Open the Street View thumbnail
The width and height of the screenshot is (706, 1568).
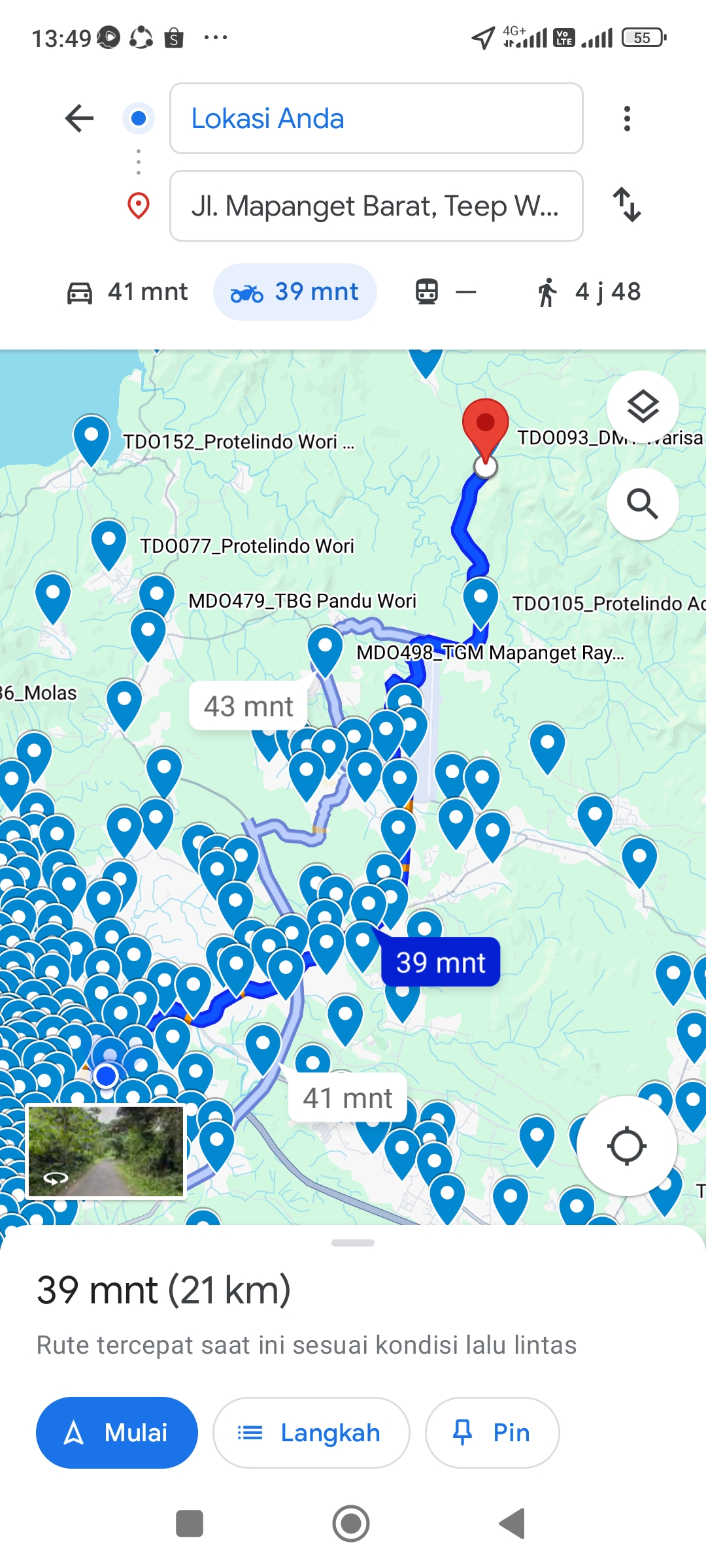[106, 1151]
